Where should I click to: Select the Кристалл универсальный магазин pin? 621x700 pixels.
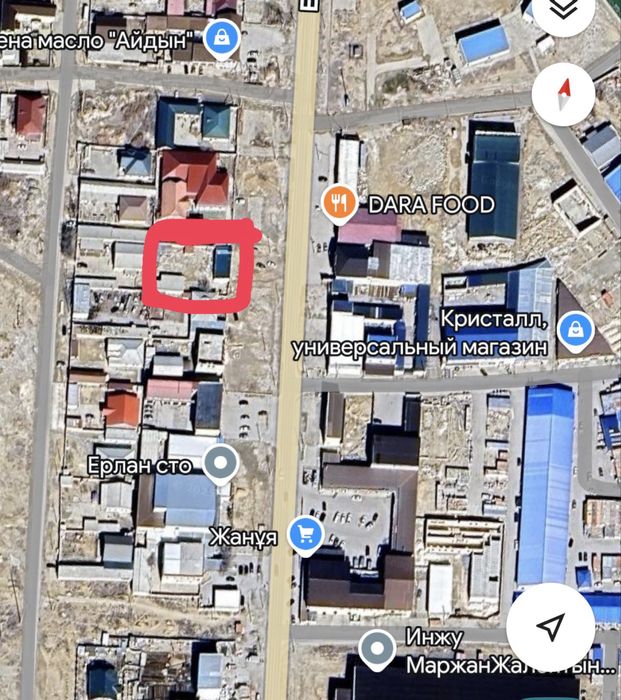tap(575, 330)
